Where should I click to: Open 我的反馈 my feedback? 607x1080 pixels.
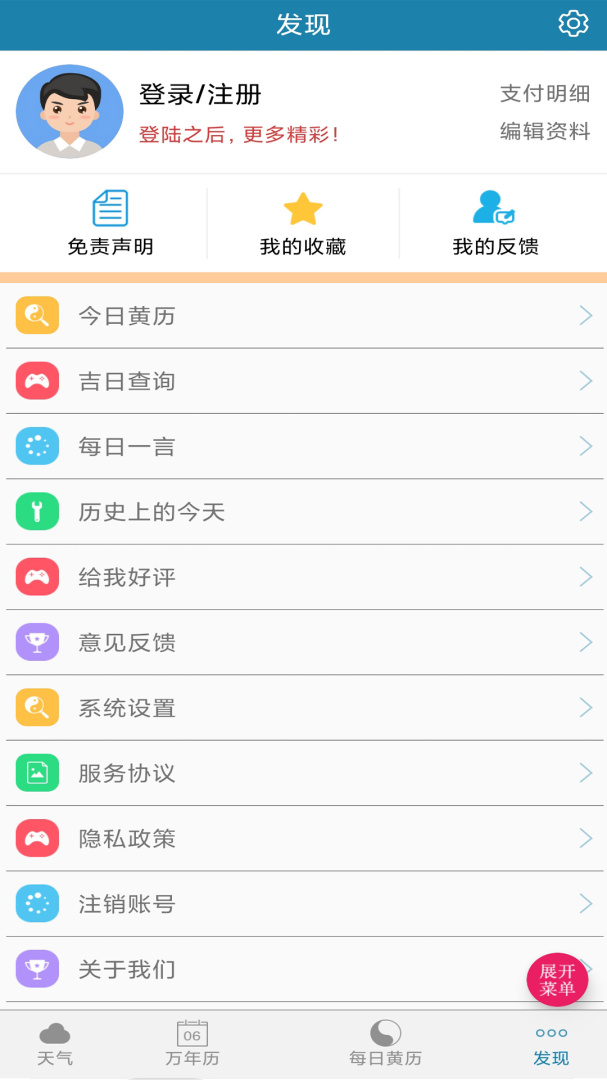pos(495,223)
